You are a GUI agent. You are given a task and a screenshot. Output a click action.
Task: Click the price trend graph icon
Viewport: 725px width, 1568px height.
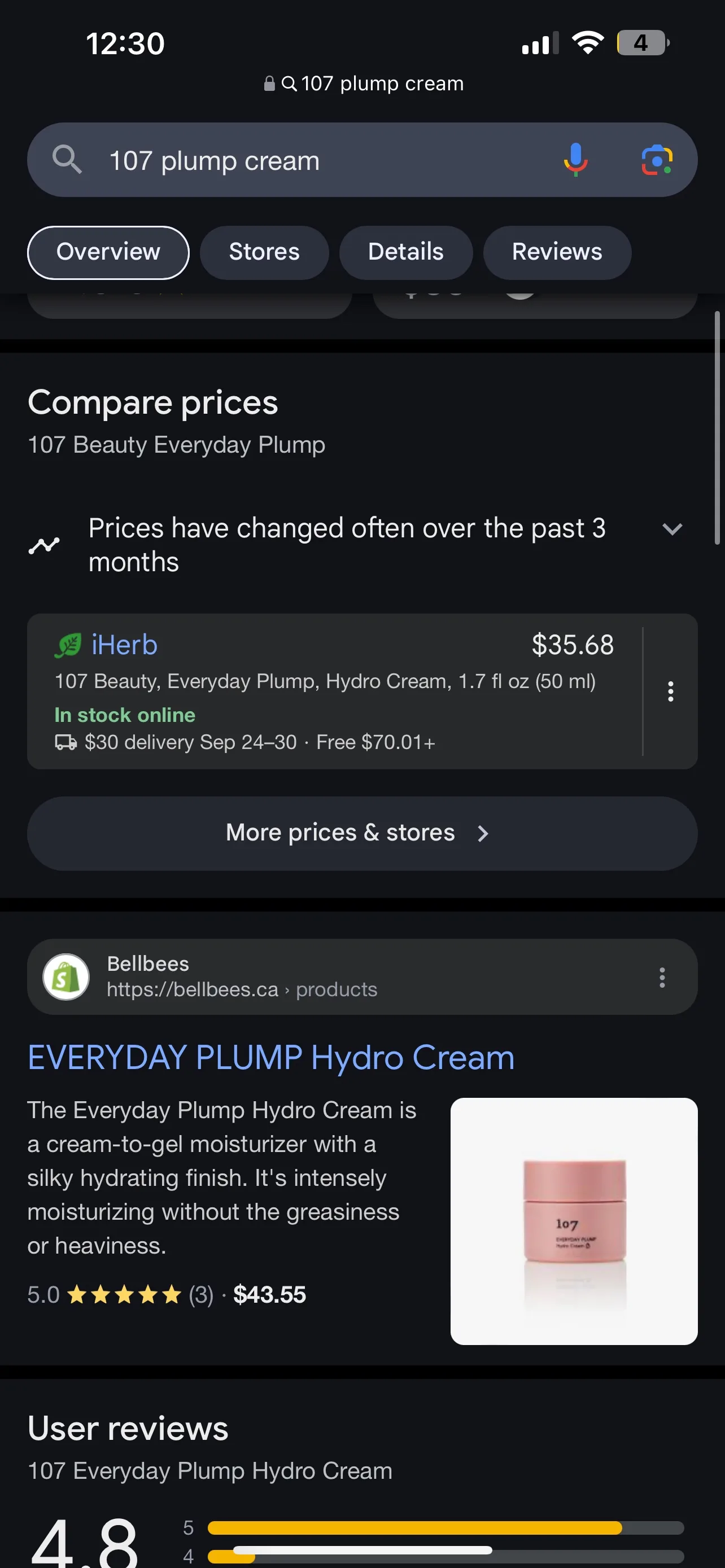click(45, 545)
